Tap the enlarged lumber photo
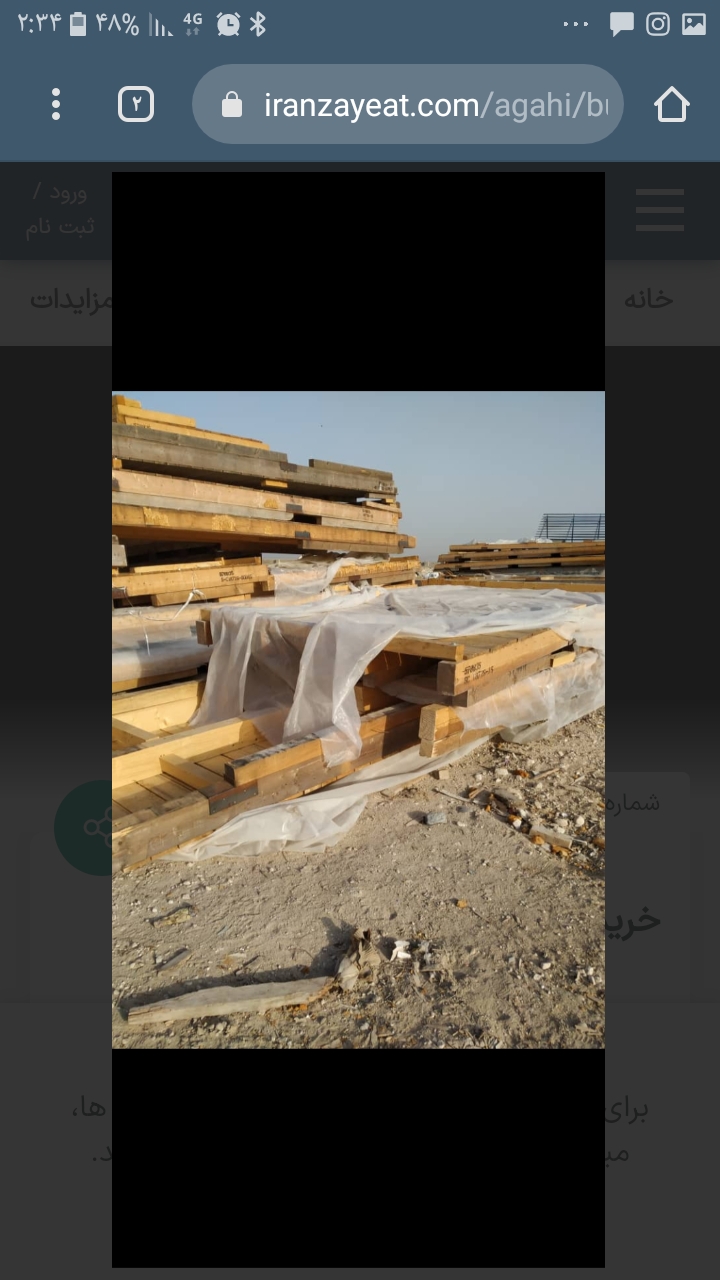This screenshot has height=1280, width=720. point(358,719)
